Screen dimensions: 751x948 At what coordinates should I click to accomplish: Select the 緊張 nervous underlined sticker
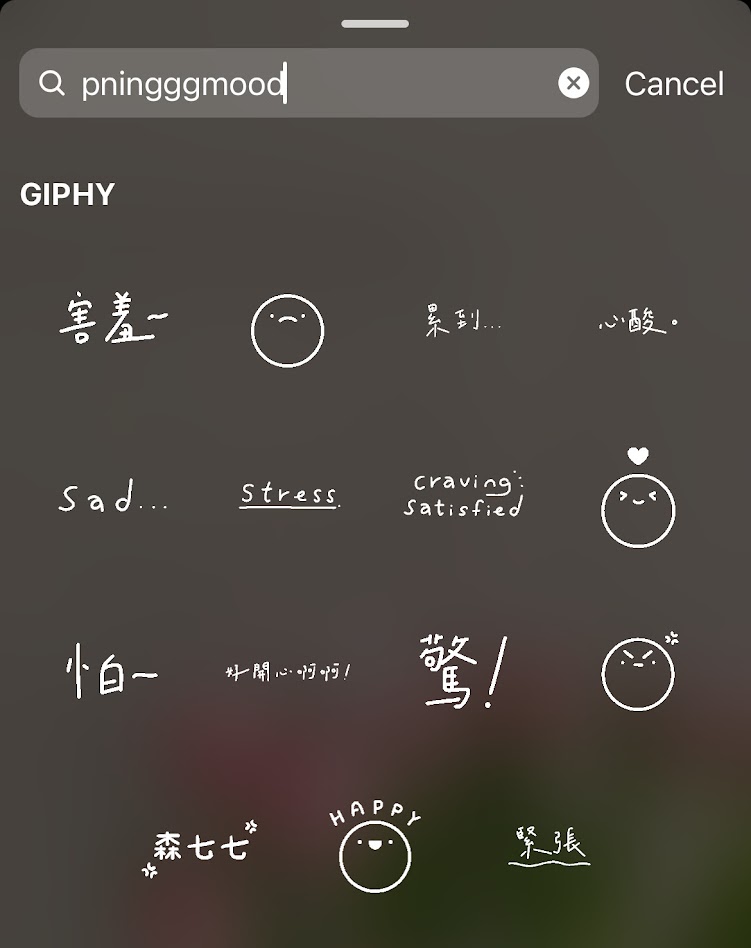549,845
